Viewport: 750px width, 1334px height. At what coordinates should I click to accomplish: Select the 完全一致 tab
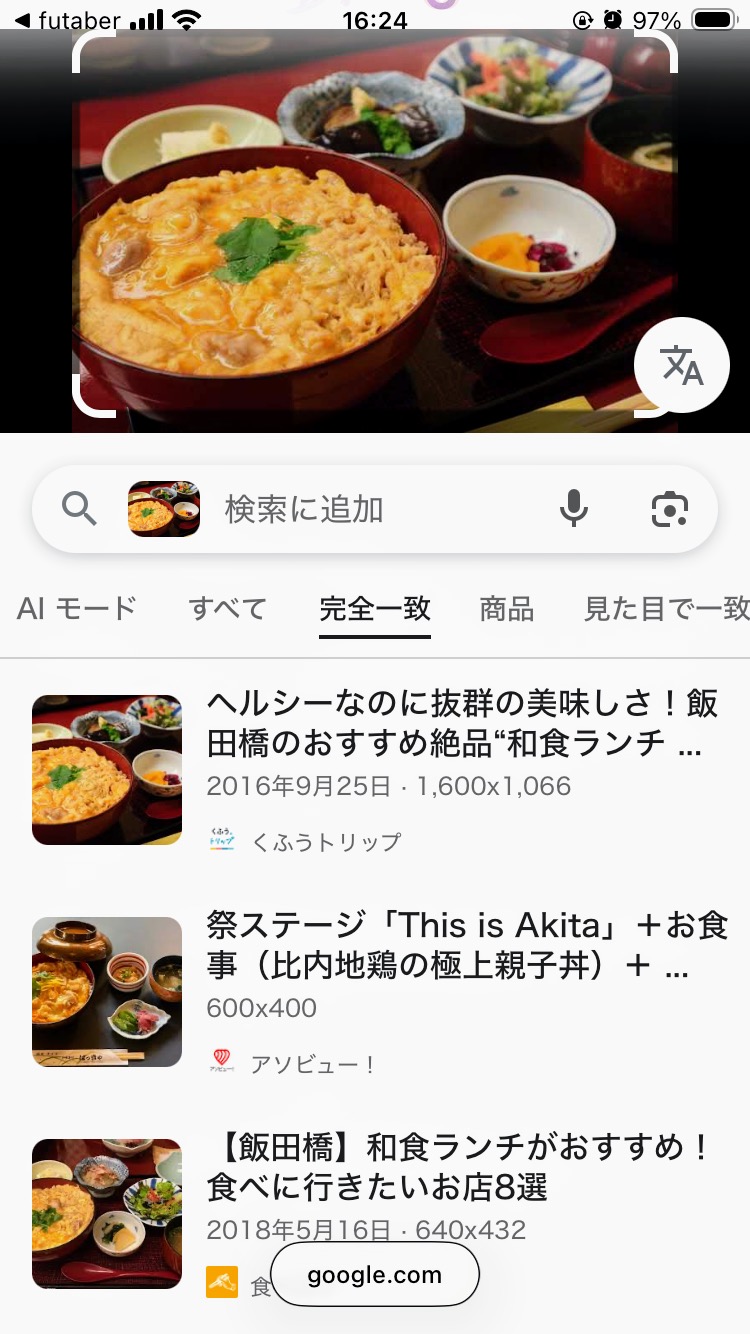tap(375, 608)
